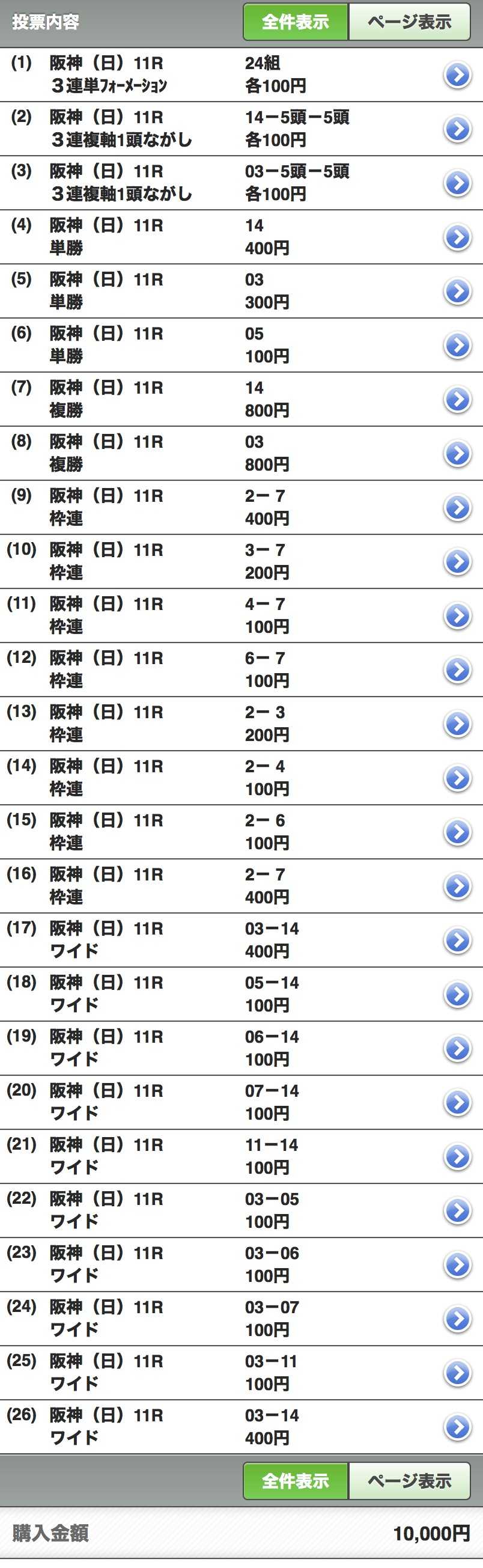
Task: Open bet (8) 複勝 03 800円
Action: 457,454
